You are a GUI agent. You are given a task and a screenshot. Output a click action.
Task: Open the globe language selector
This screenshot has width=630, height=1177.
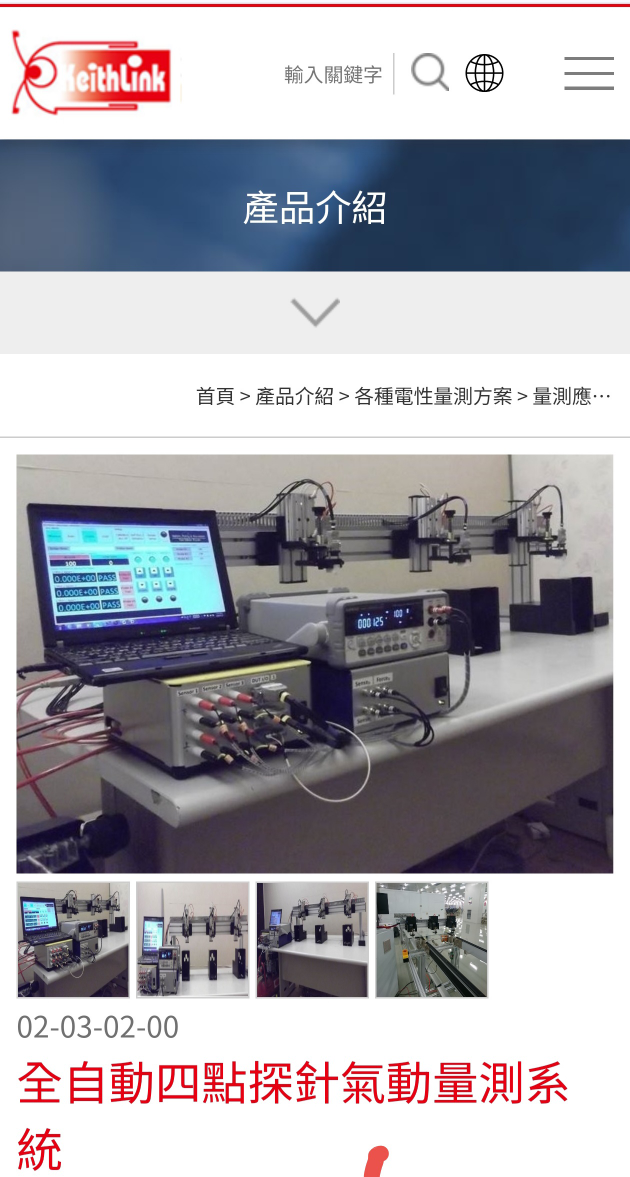point(484,73)
